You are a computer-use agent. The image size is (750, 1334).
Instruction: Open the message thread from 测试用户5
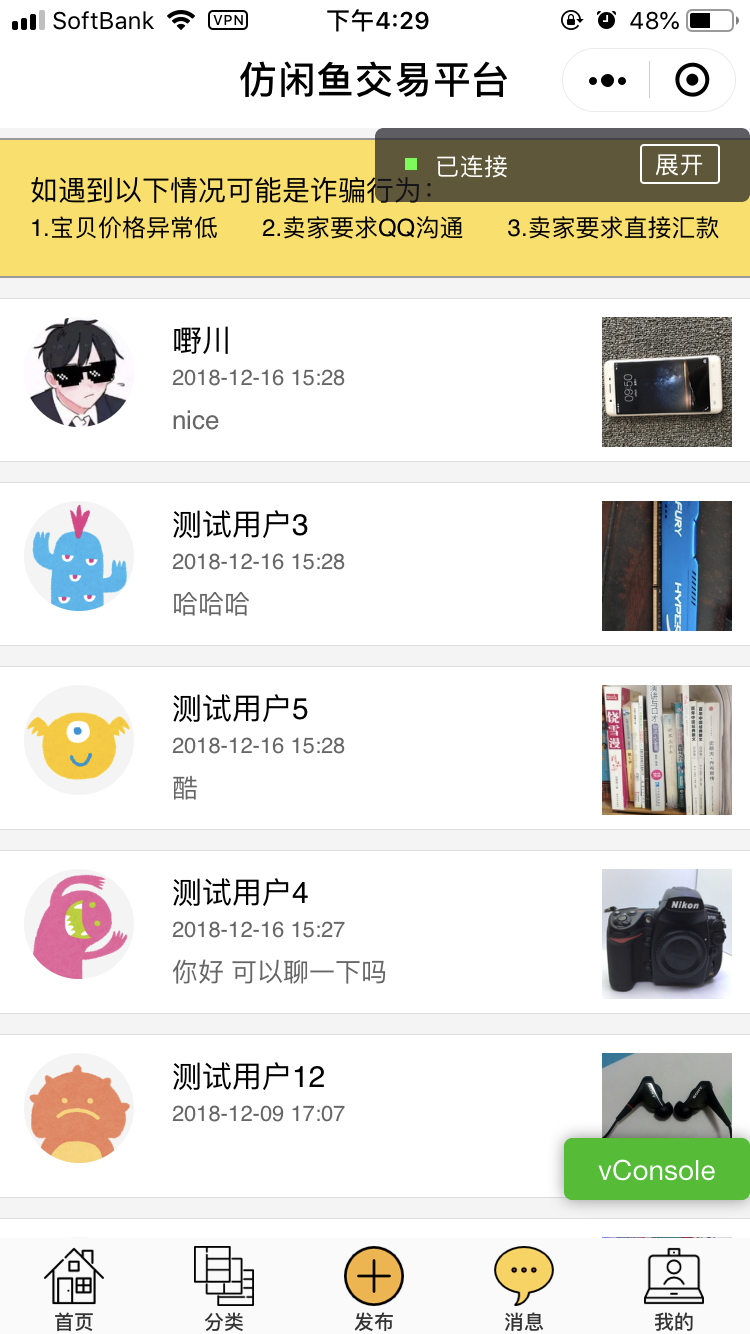point(375,748)
